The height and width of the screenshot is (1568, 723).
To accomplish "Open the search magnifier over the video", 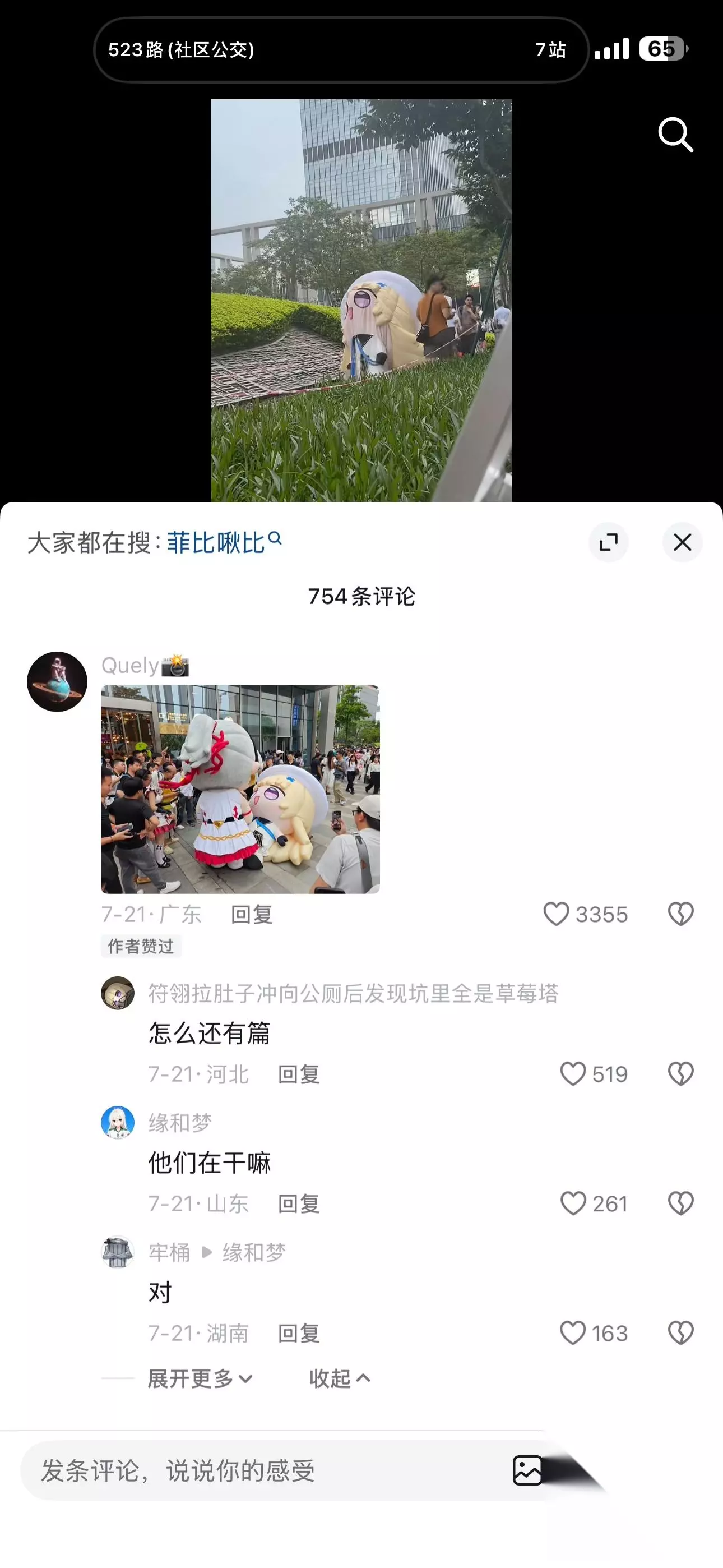I will (675, 135).
